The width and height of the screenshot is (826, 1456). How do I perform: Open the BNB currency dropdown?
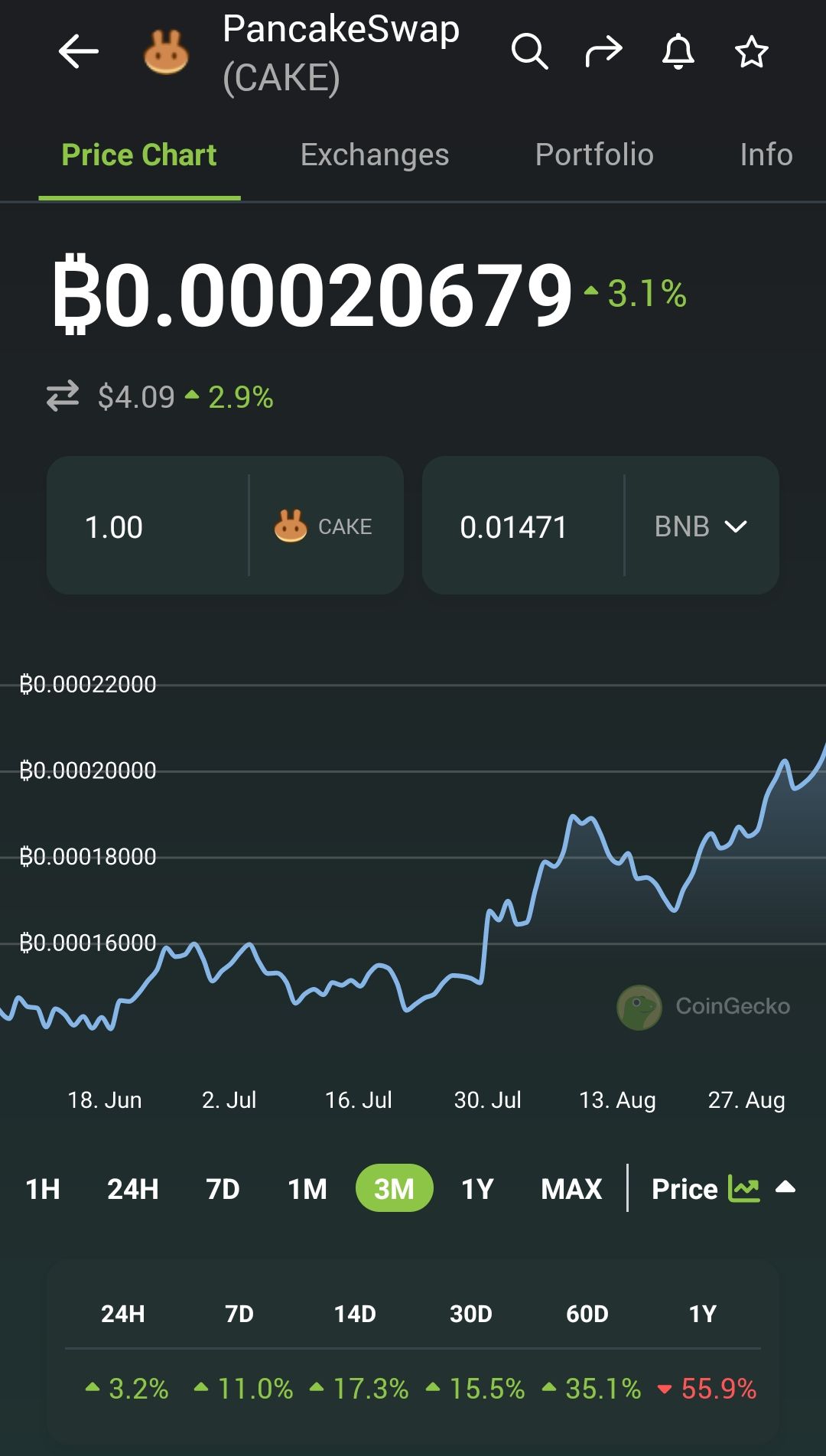pos(701,526)
